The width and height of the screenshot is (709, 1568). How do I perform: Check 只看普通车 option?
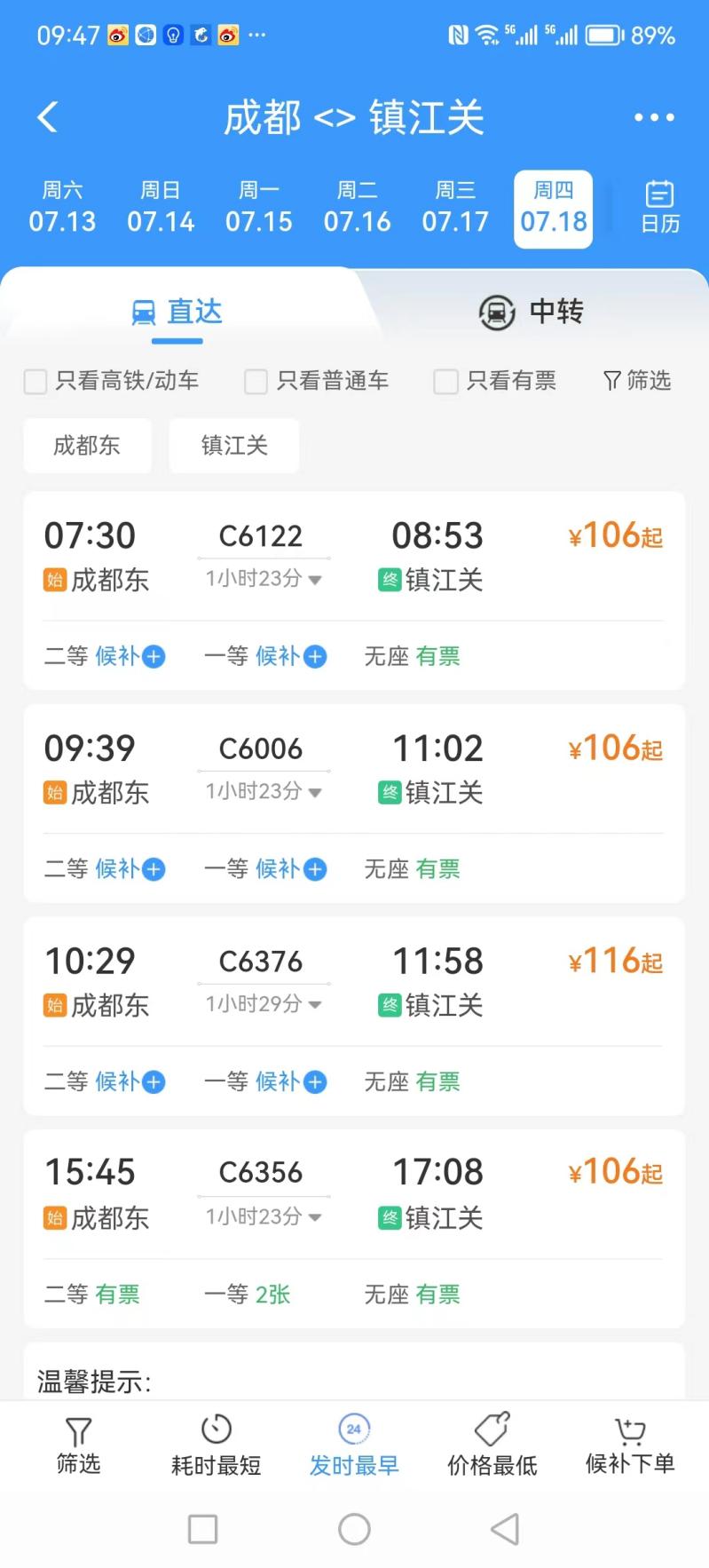[317, 381]
